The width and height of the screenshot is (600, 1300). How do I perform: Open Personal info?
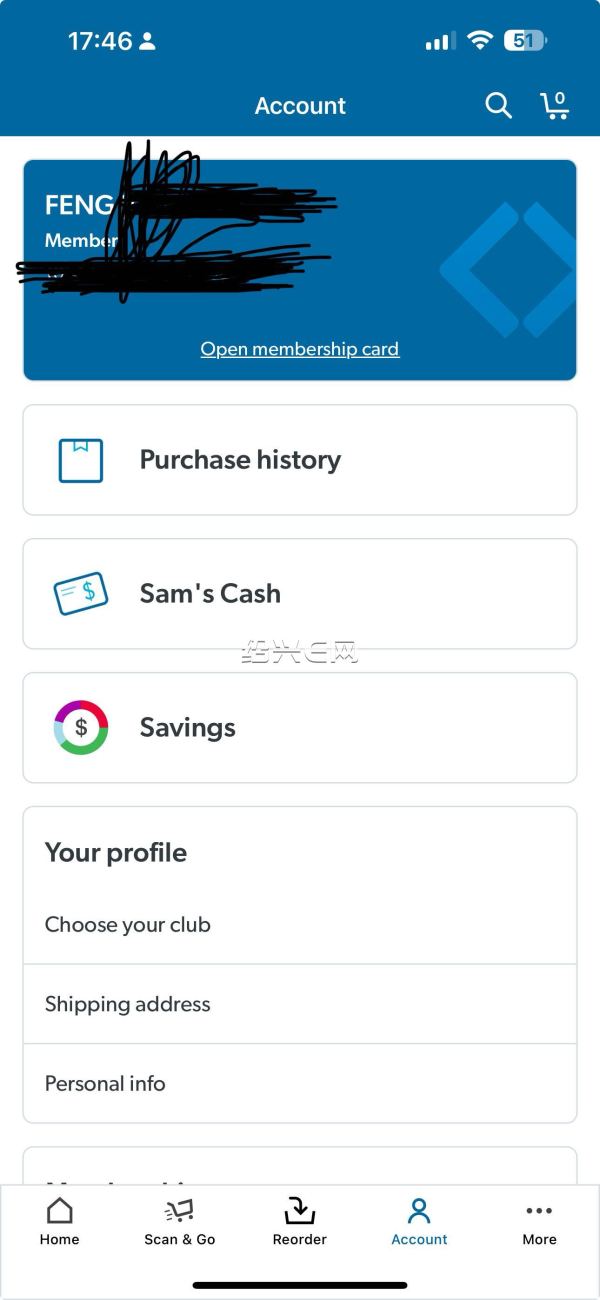[x=300, y=1083]
